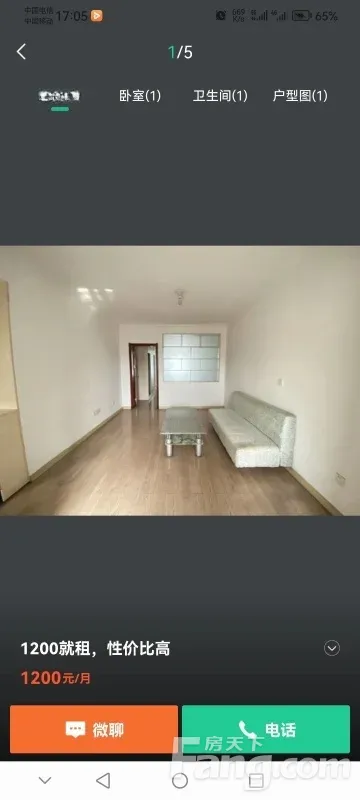The width and height of the screenshot is (360, 800).
Task: Tap the system back triangle button
Action: click(x=104, y=780)
